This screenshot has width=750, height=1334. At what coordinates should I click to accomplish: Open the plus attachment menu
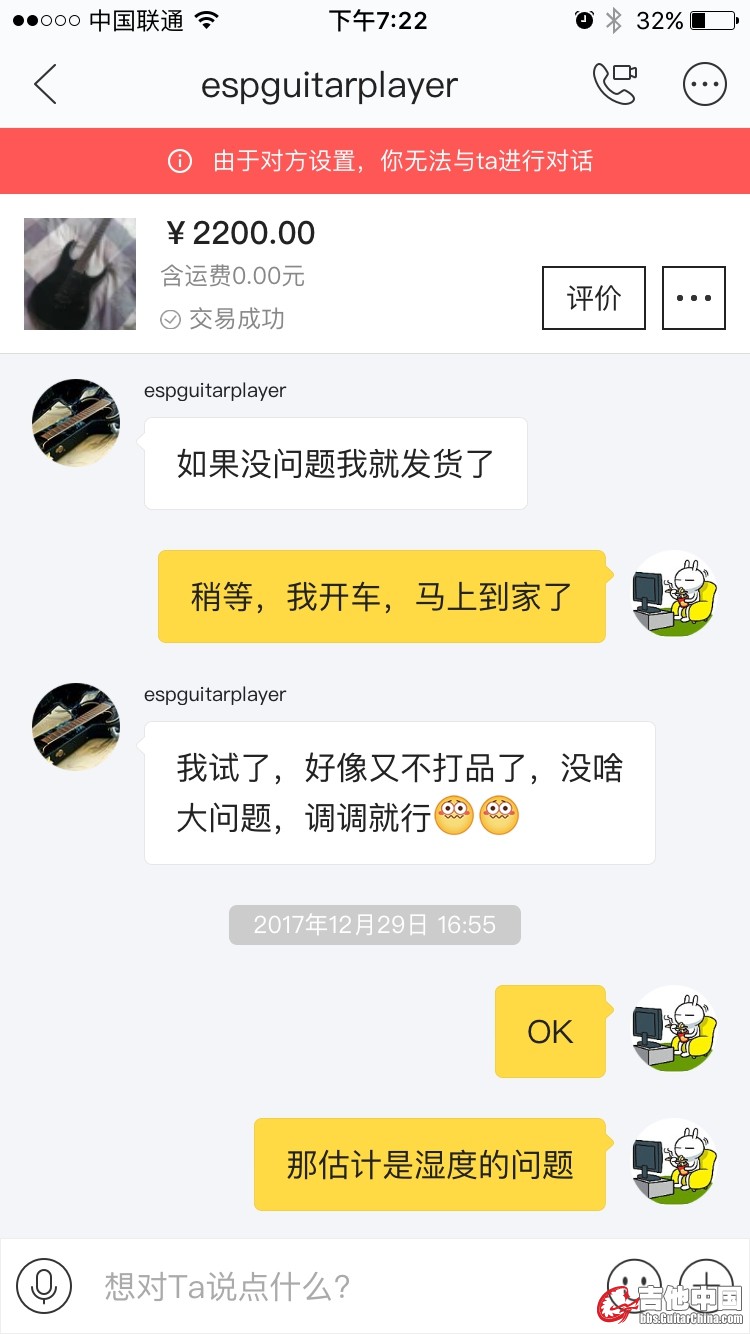[706, 1285]
